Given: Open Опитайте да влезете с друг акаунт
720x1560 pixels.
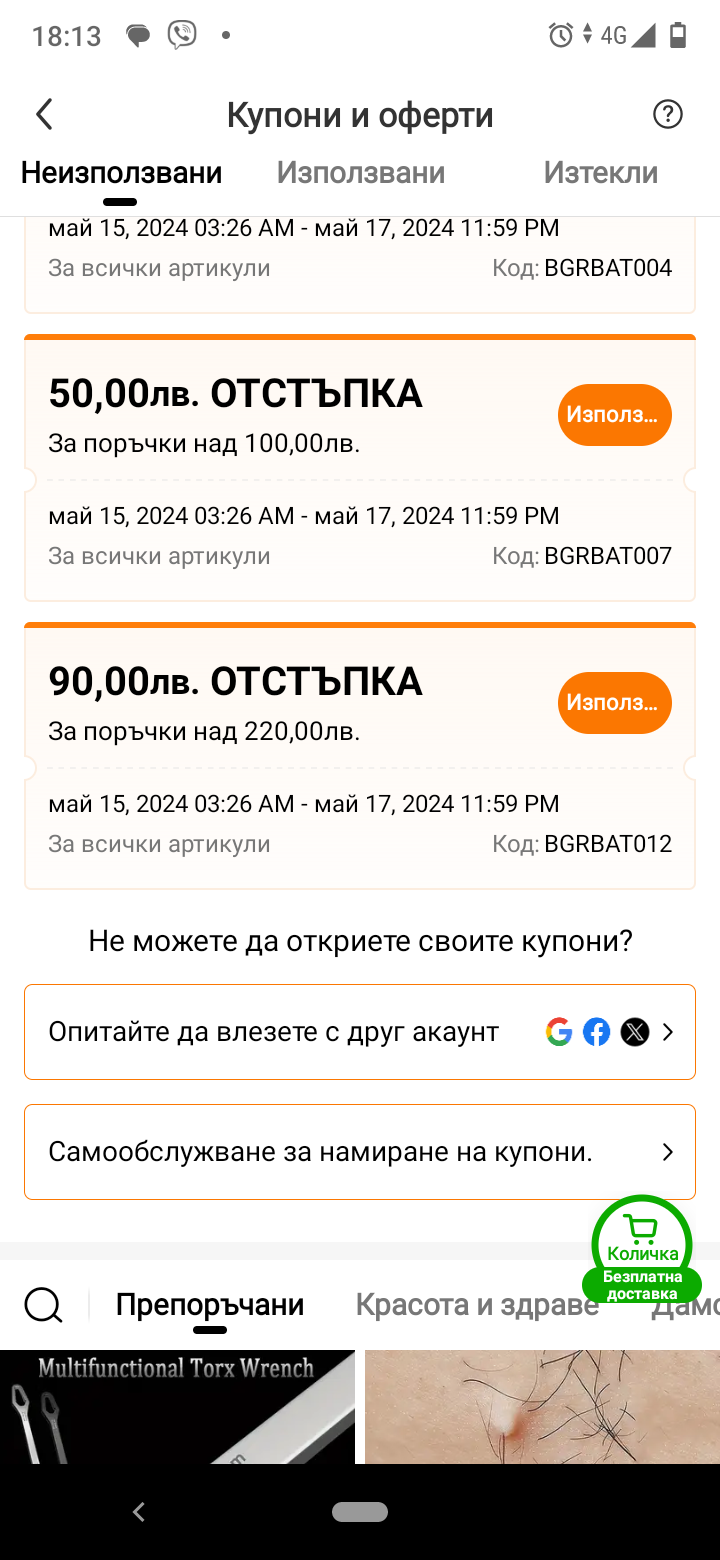Looking at the screenshot, I should click(360, 1032).
